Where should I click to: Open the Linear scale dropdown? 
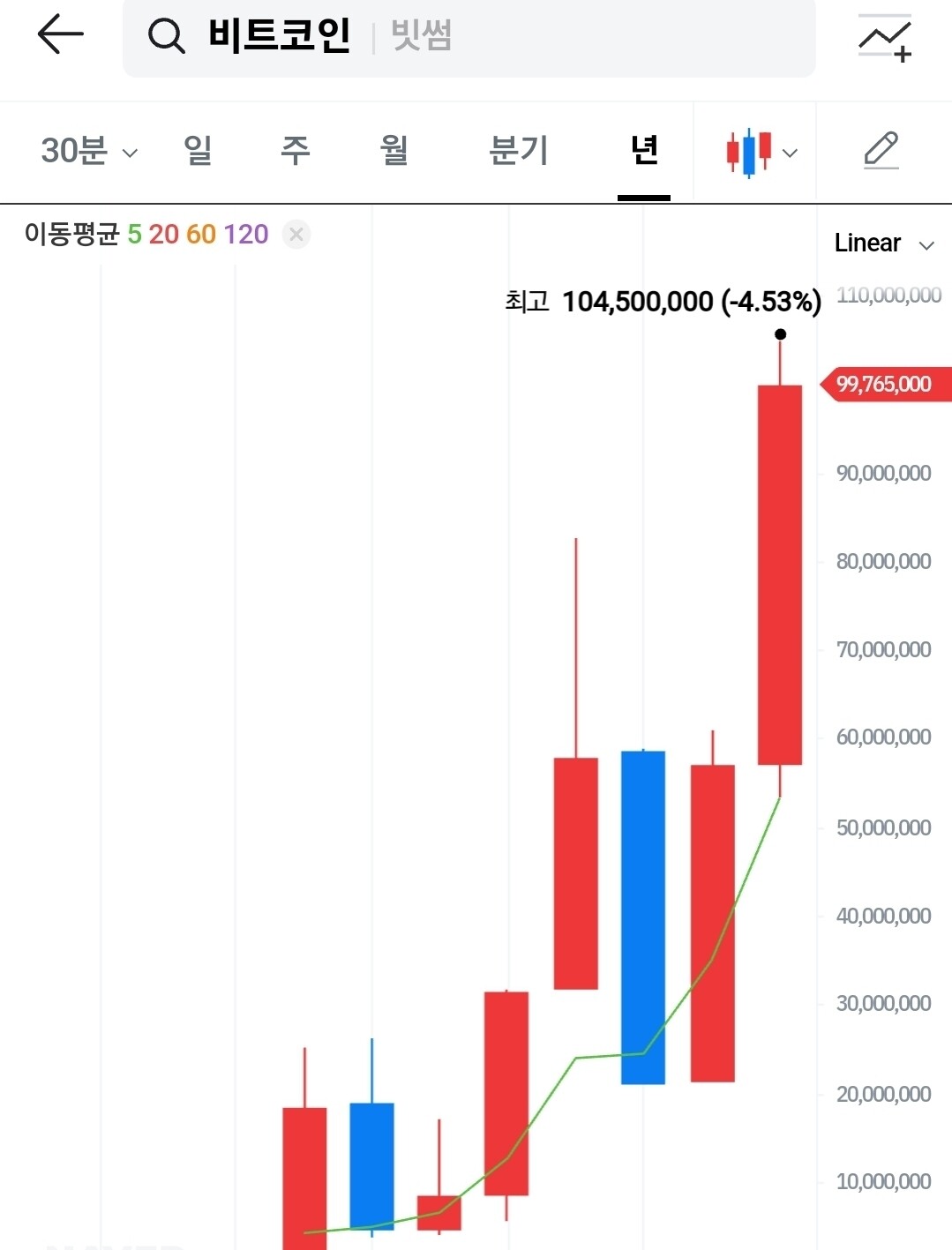(883, 243)
